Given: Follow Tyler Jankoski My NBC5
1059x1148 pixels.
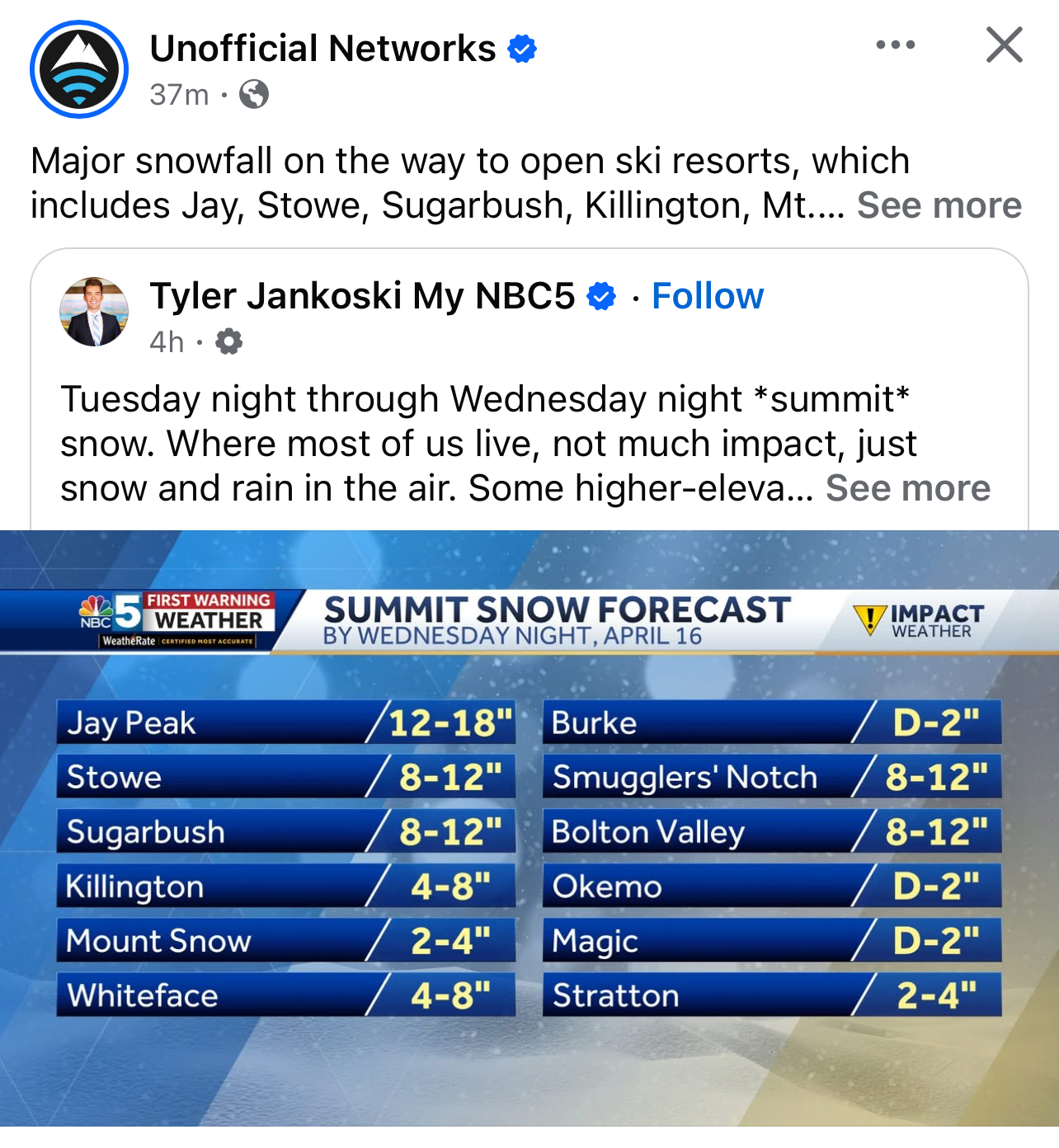Looking at the screenshot, I should (x=707, y=296).
